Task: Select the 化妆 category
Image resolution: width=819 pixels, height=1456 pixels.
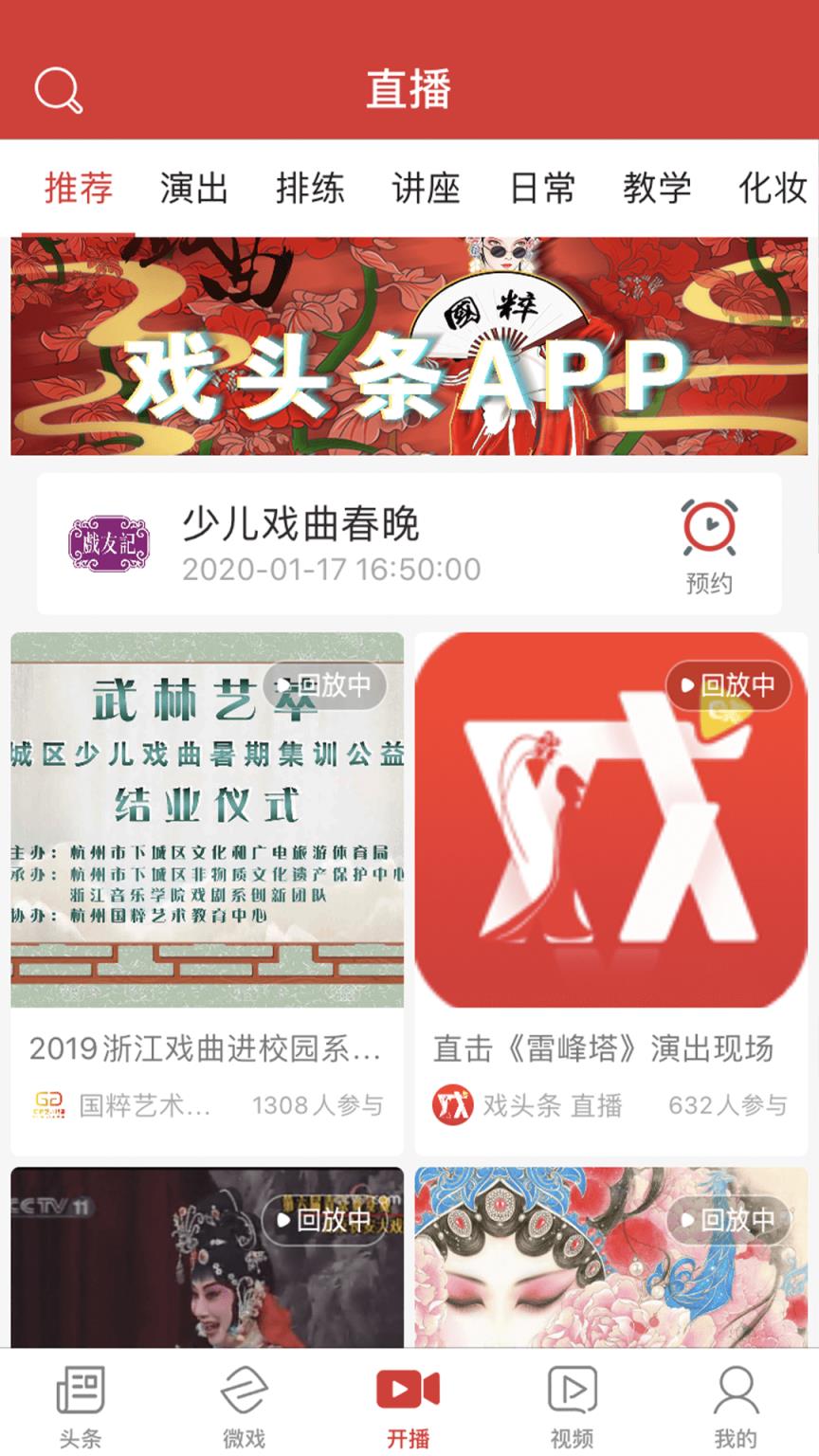Action: (773, 189)
